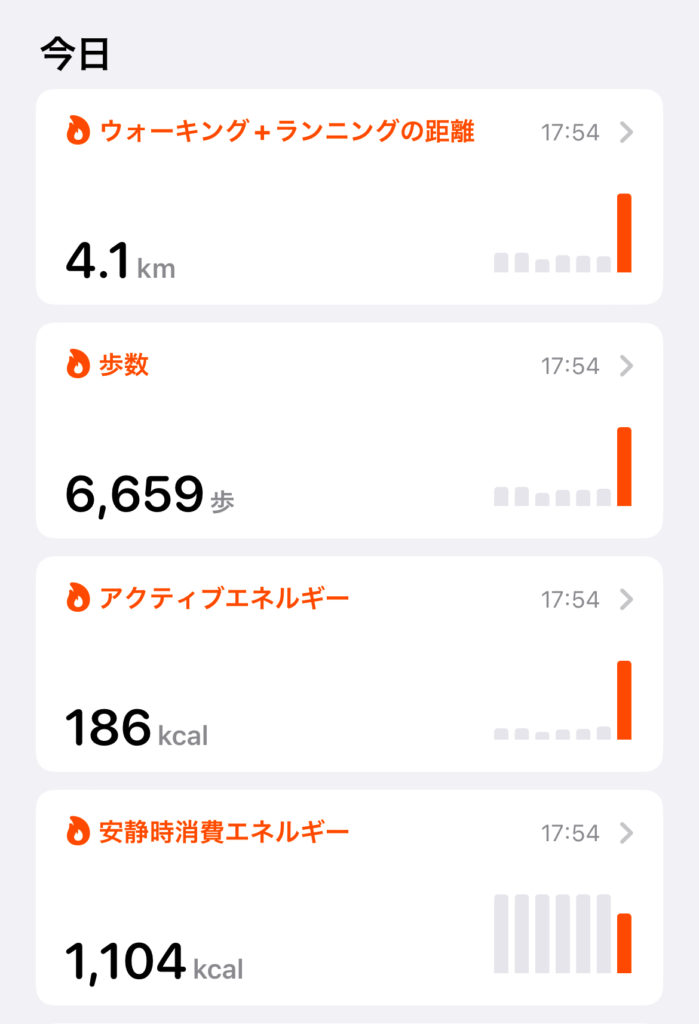Image resolution: width=699 pixels, height=1024 pixels.
Task: Open the 安静時消費エネルギー card
Action: pos(348,897)
